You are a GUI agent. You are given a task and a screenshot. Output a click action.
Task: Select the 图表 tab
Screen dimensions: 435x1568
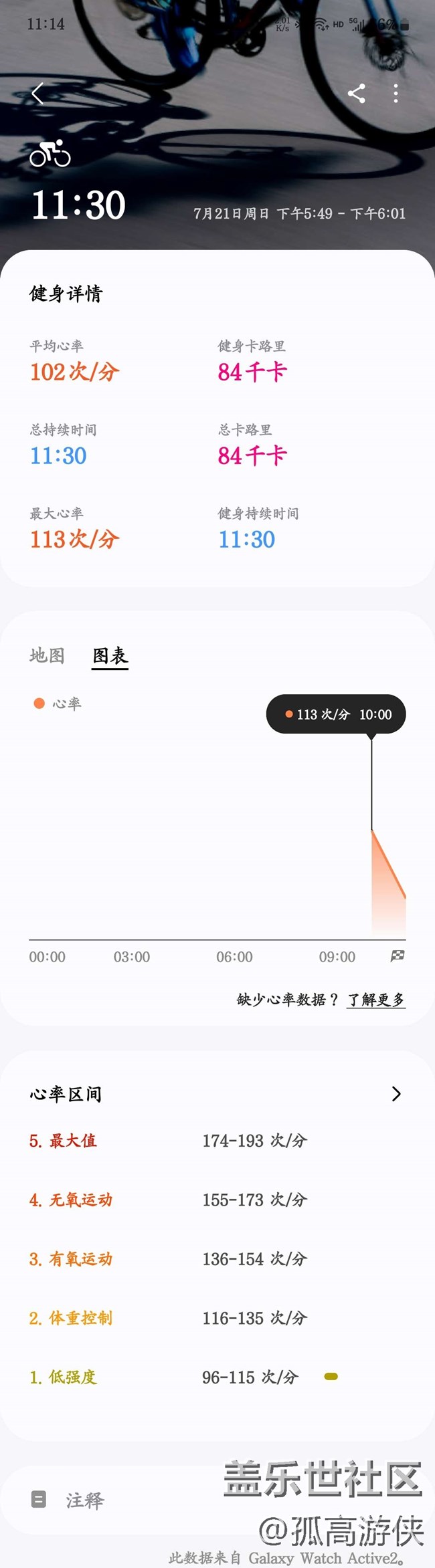coord(110,655)
